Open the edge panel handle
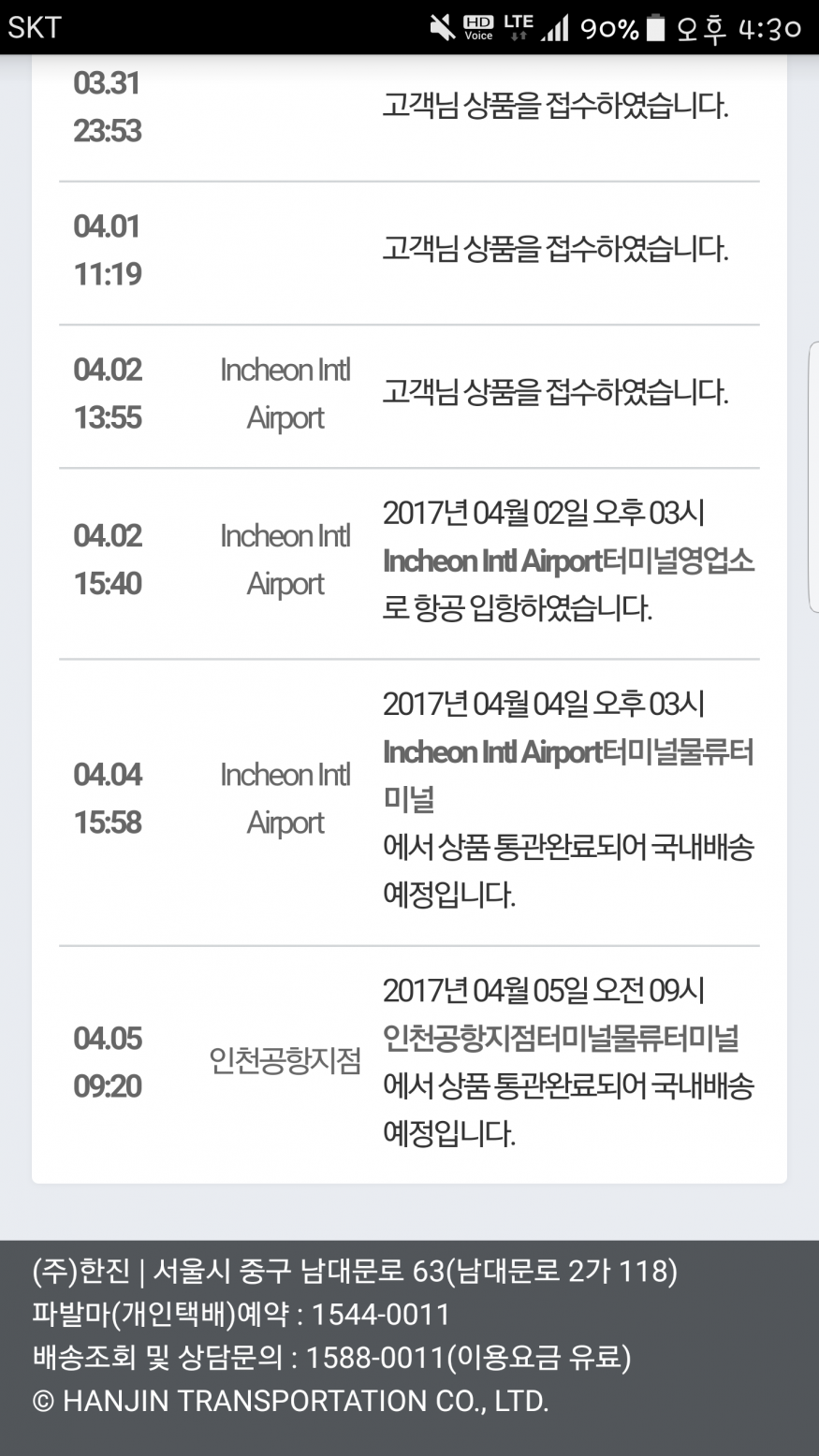Viewport: 819px width, 1456px height. [x=812, y=476]
